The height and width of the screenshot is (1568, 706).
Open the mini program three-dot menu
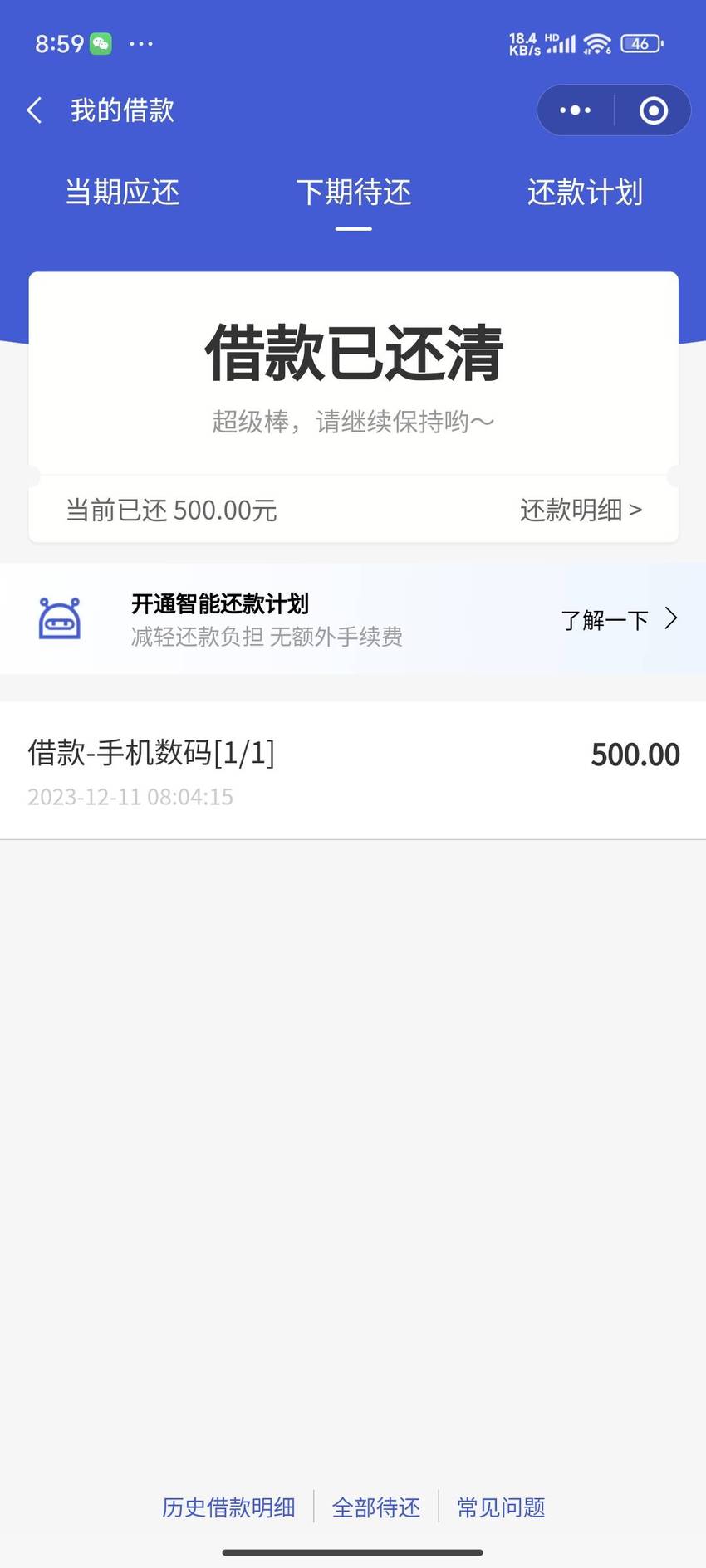tap(575, 110)
